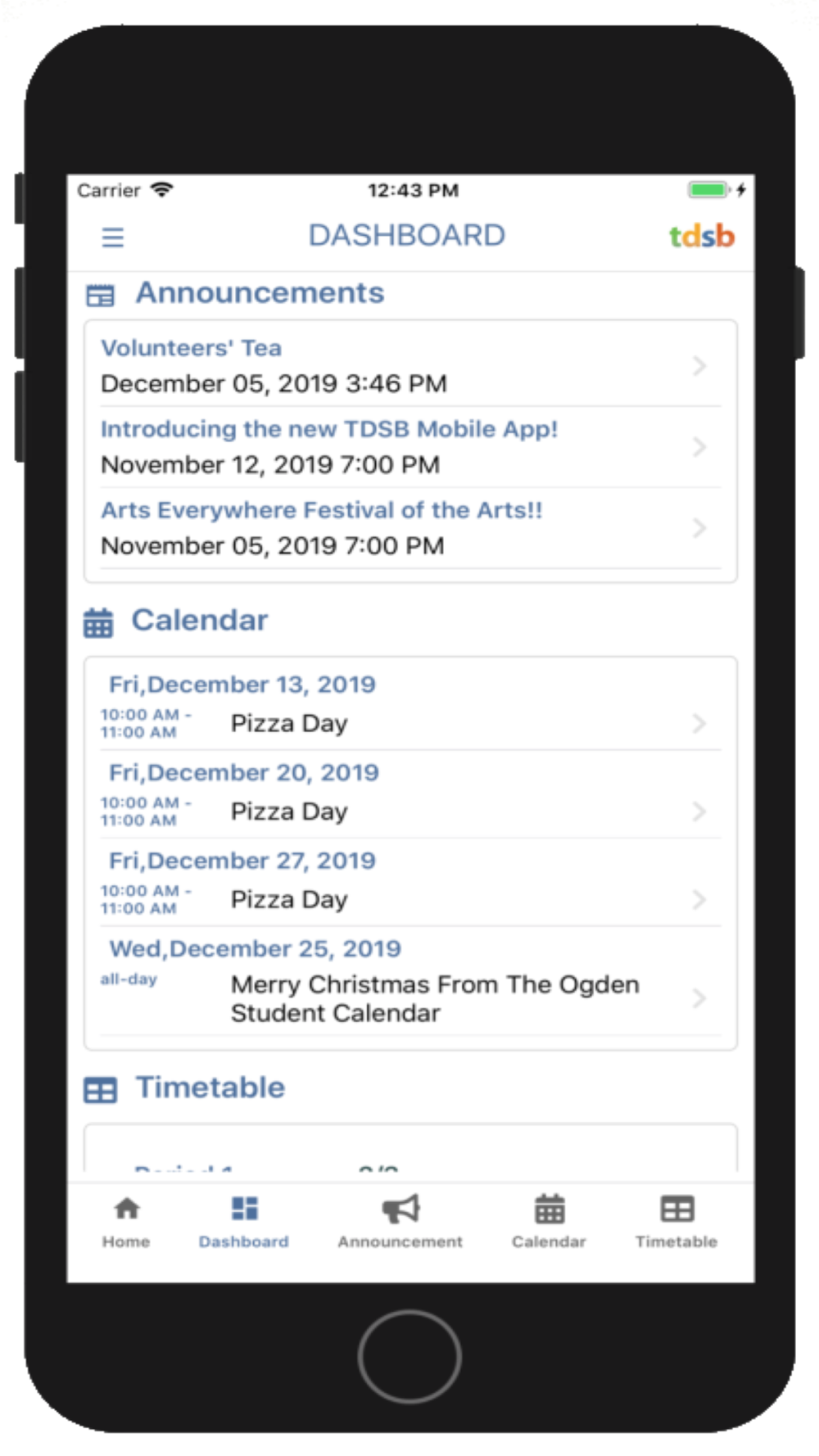This screenshot has height=1456, width=819.
Task: Switch to the Calendar tab
Action: coord(550,1223)
